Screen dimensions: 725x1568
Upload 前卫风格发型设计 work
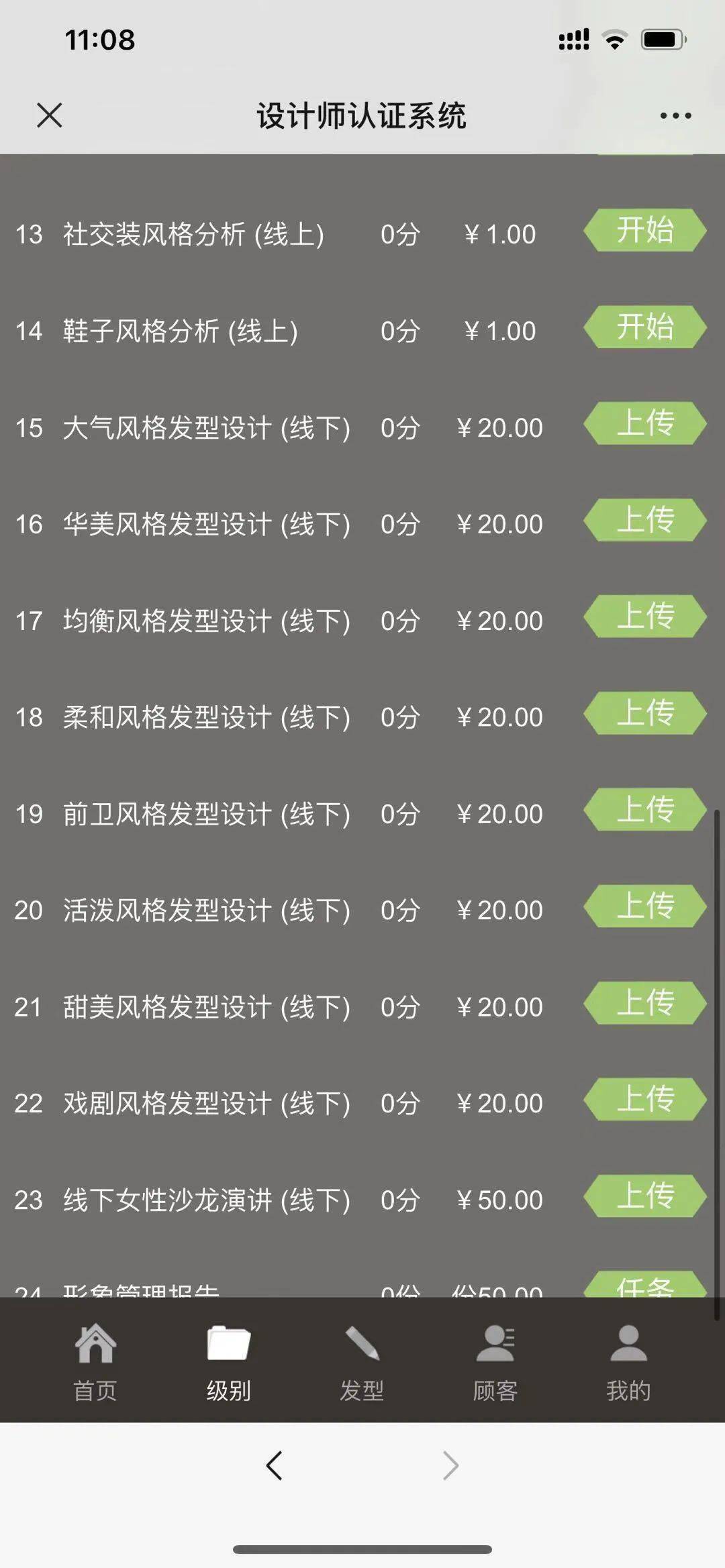[x=645, y=810]
